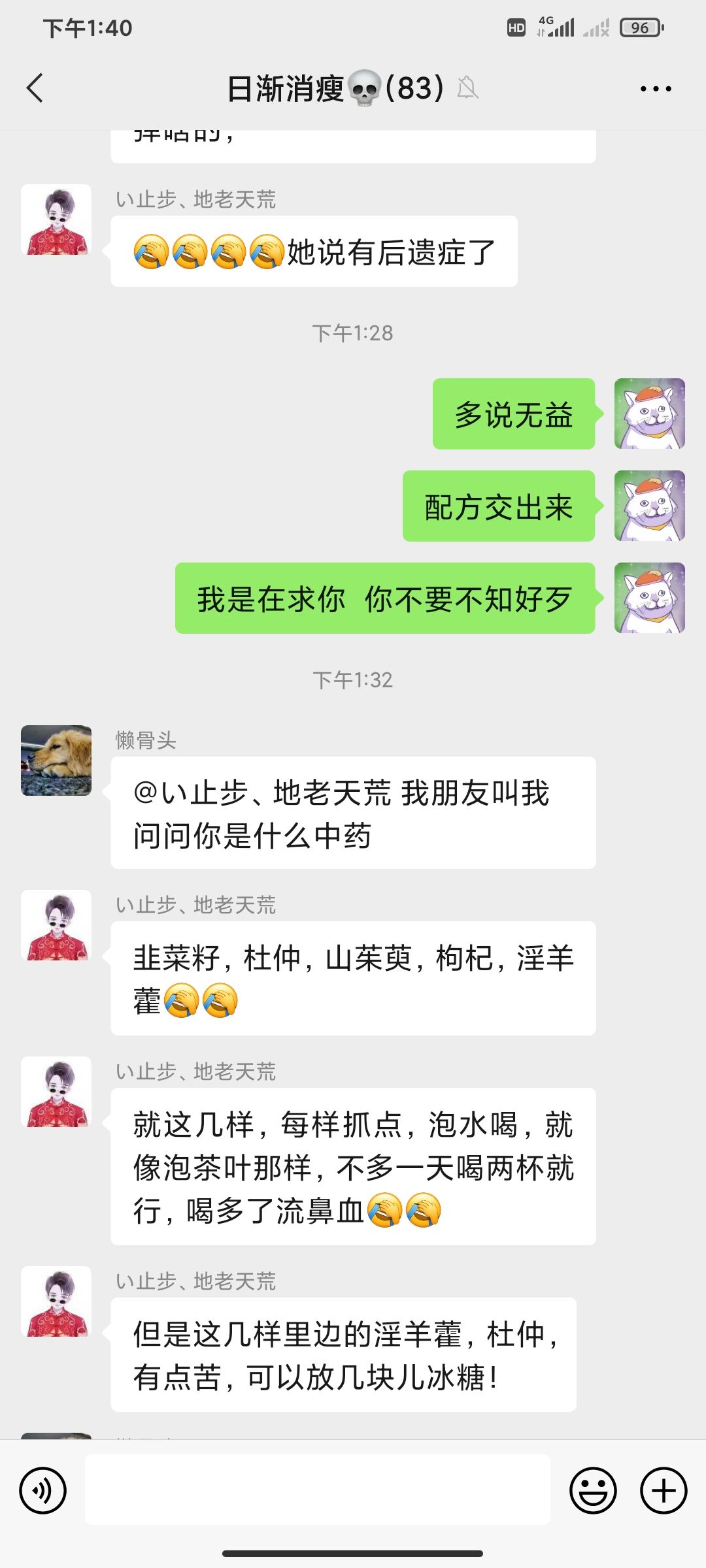
Task: Open 懒骨头's profile via dog avatar
Action: (x=56, y=760)
